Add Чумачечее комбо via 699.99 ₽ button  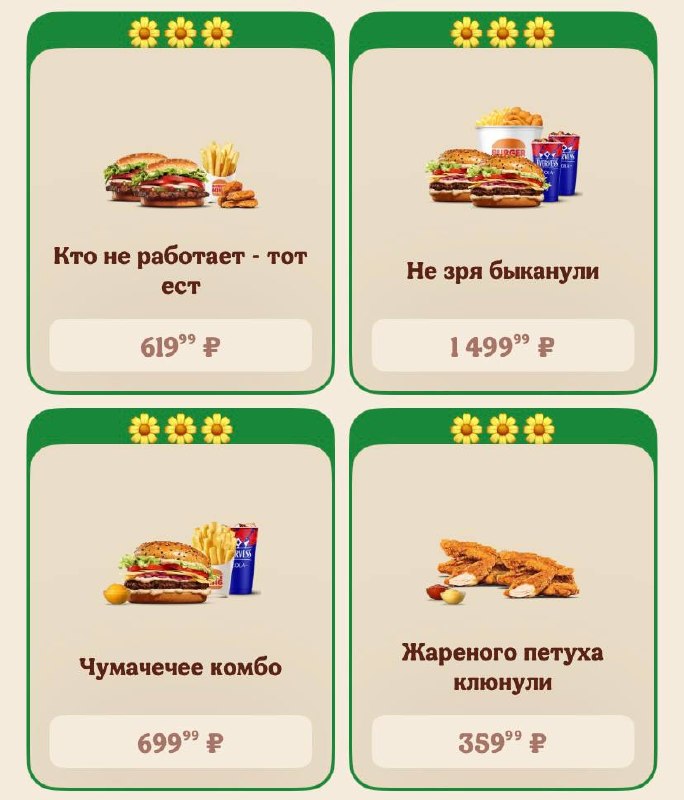(x=180, y=742)
